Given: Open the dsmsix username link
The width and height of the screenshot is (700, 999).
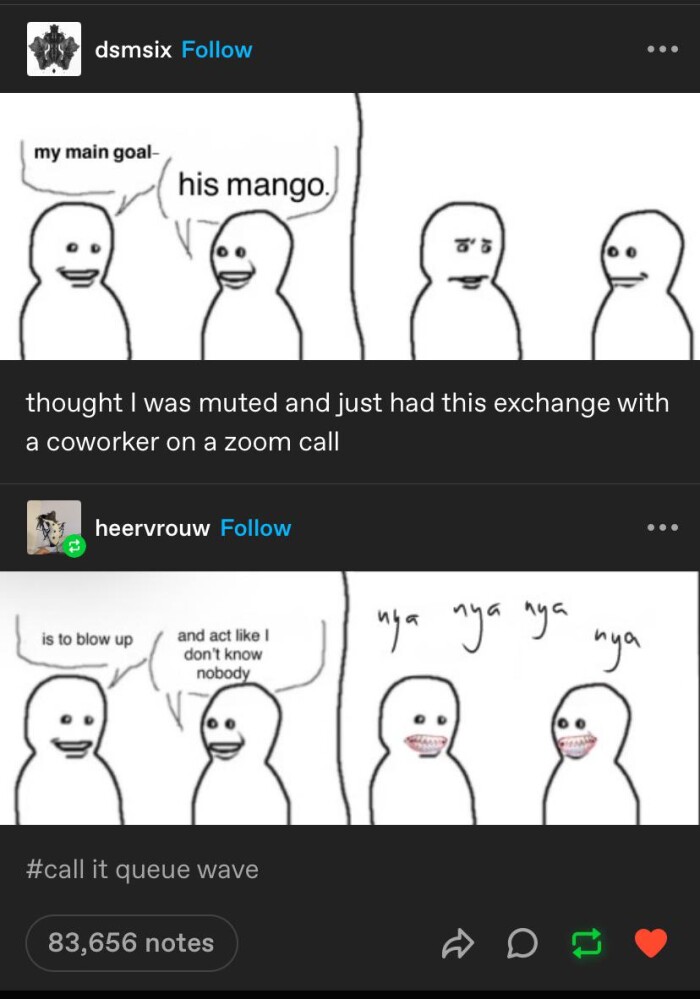Looking at the screenshot, I should click(133, 50).
